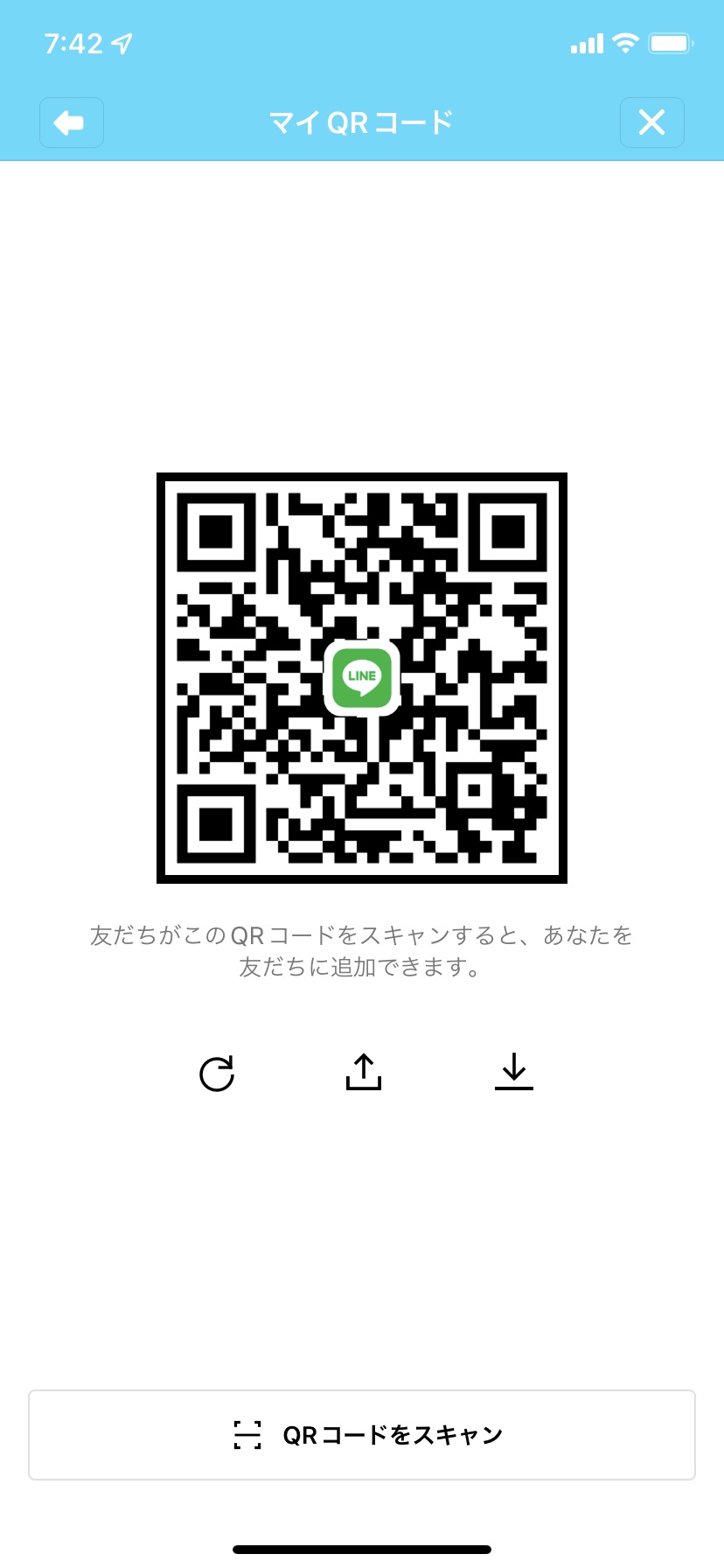Go back using the arrow button
Viewport: 724px width, 1568px height.
(71, 122)
